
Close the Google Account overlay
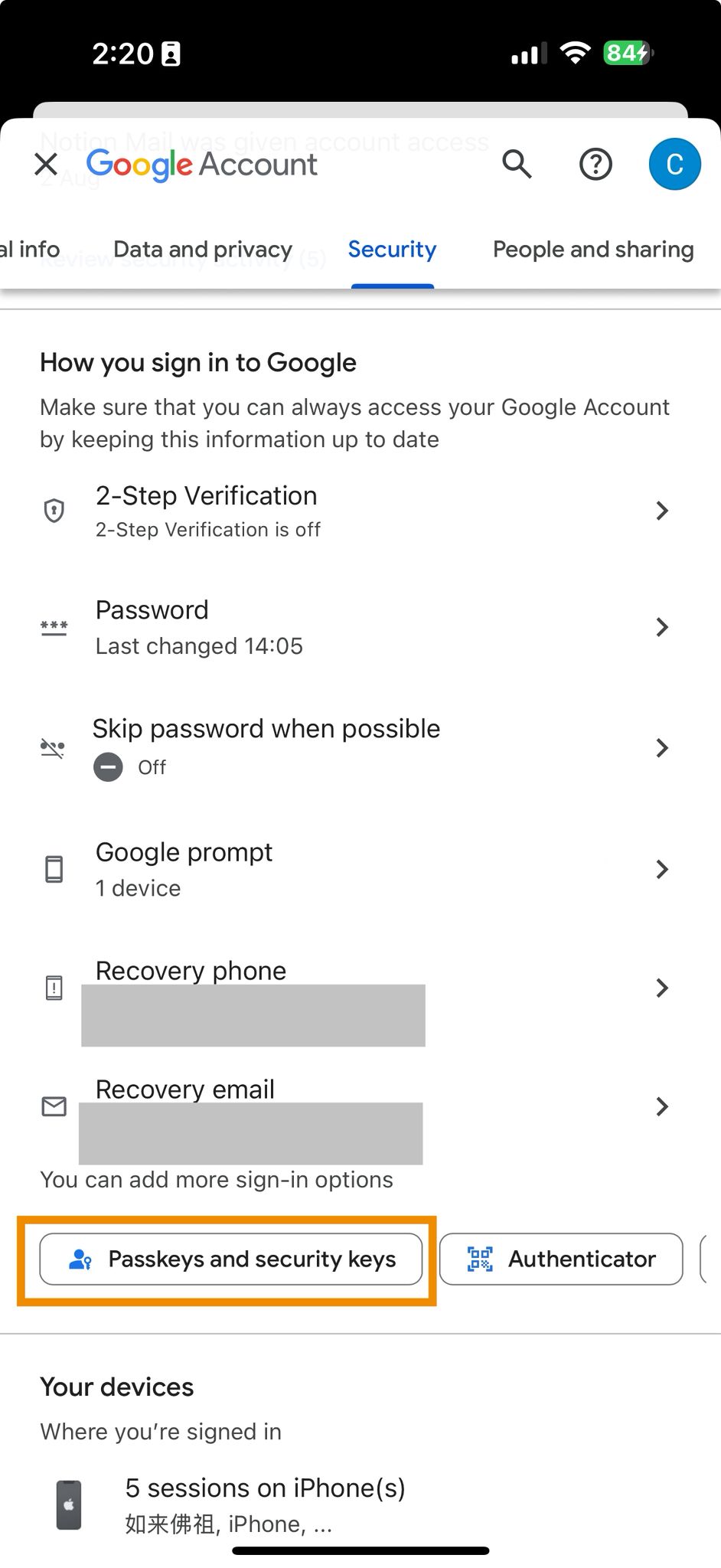45,164
